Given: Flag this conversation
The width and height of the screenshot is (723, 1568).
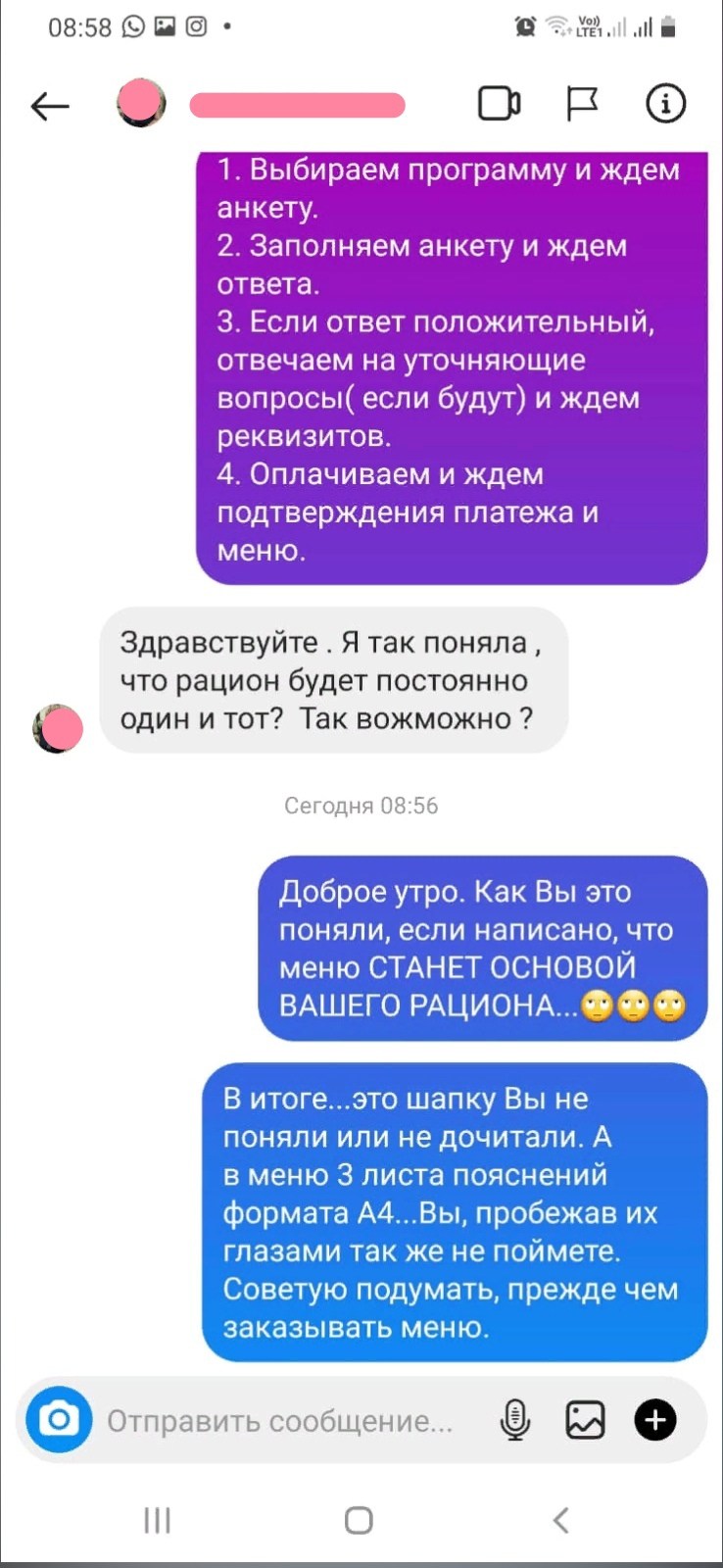Looking at the screenshot, I should (583, 103).
